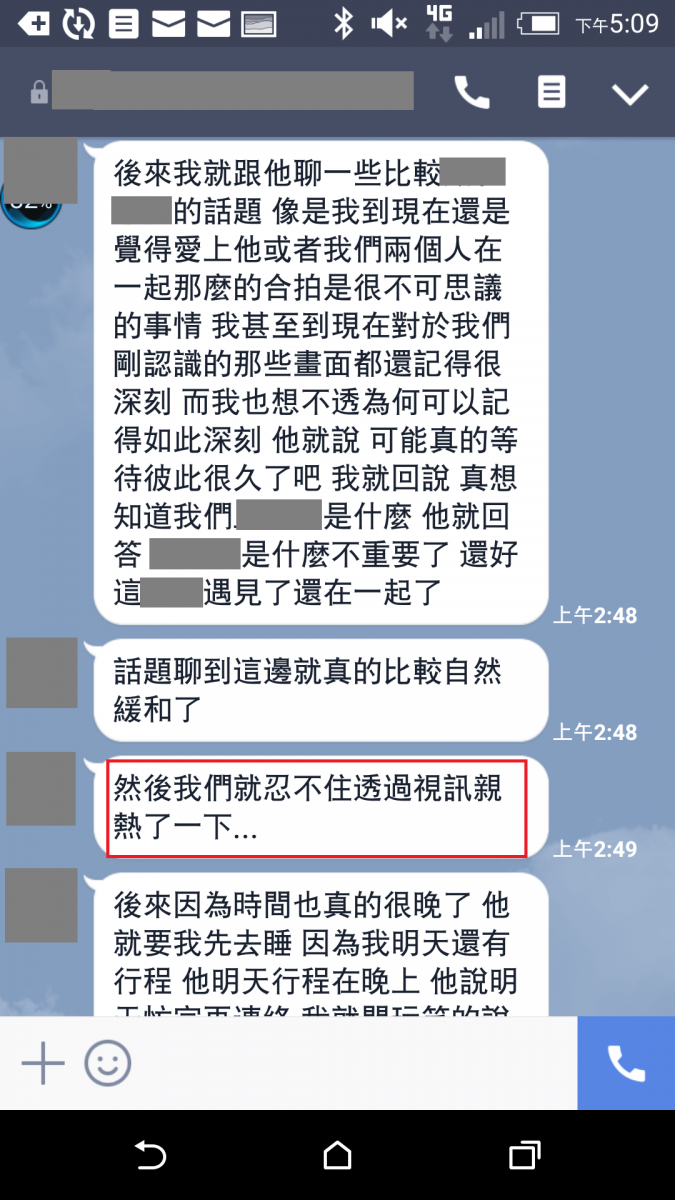Open the plus attachment menu
This screenshot has width=675, height=1200.
coord(43,1063)
